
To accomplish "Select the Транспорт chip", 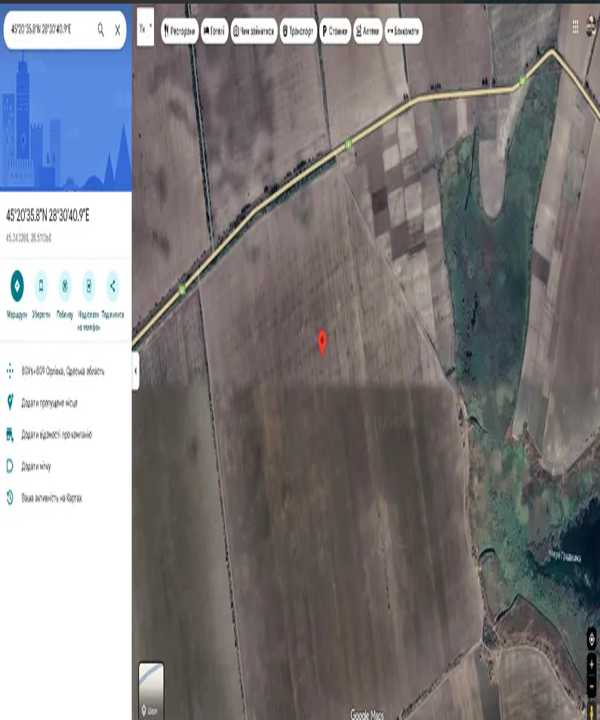I will tap(299, 32).
